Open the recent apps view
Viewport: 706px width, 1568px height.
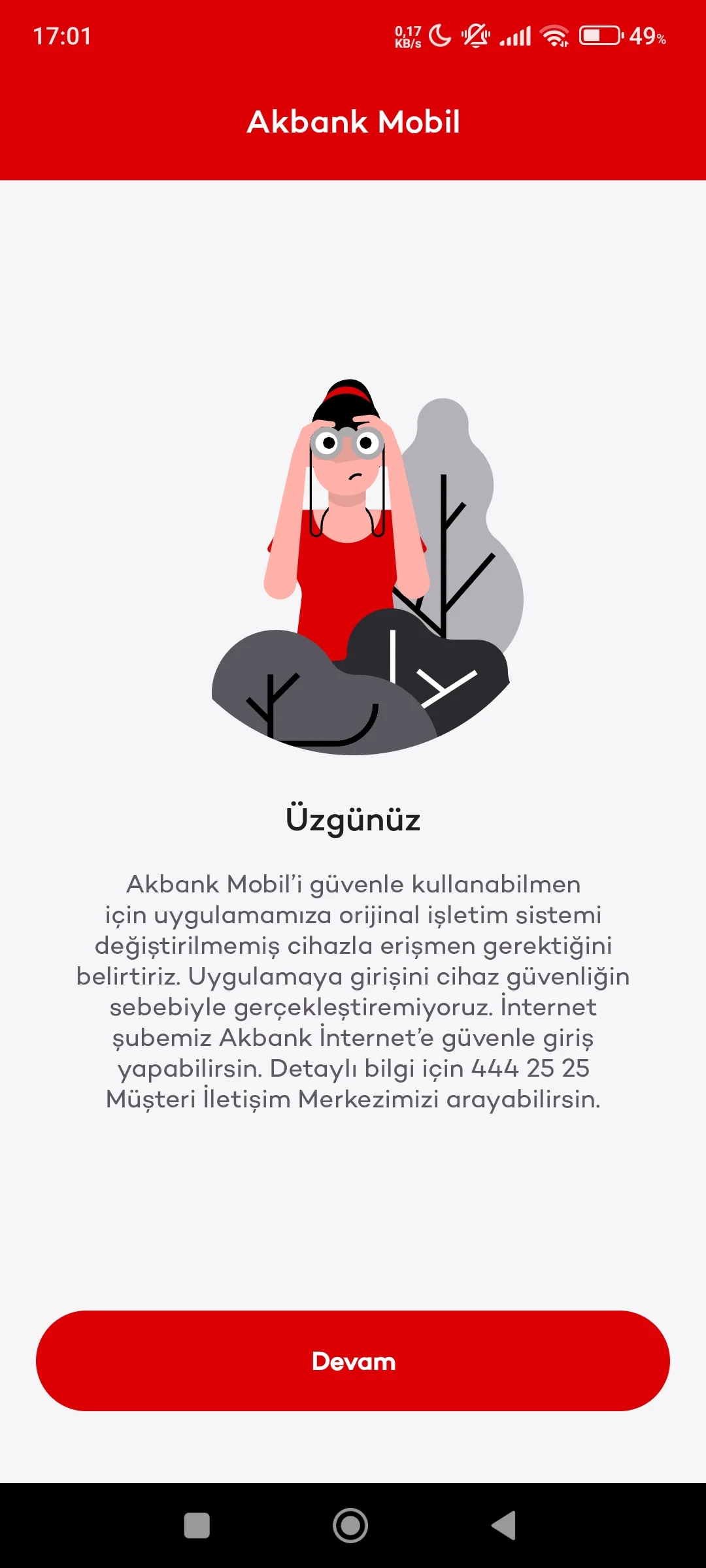coord(197,1526)
